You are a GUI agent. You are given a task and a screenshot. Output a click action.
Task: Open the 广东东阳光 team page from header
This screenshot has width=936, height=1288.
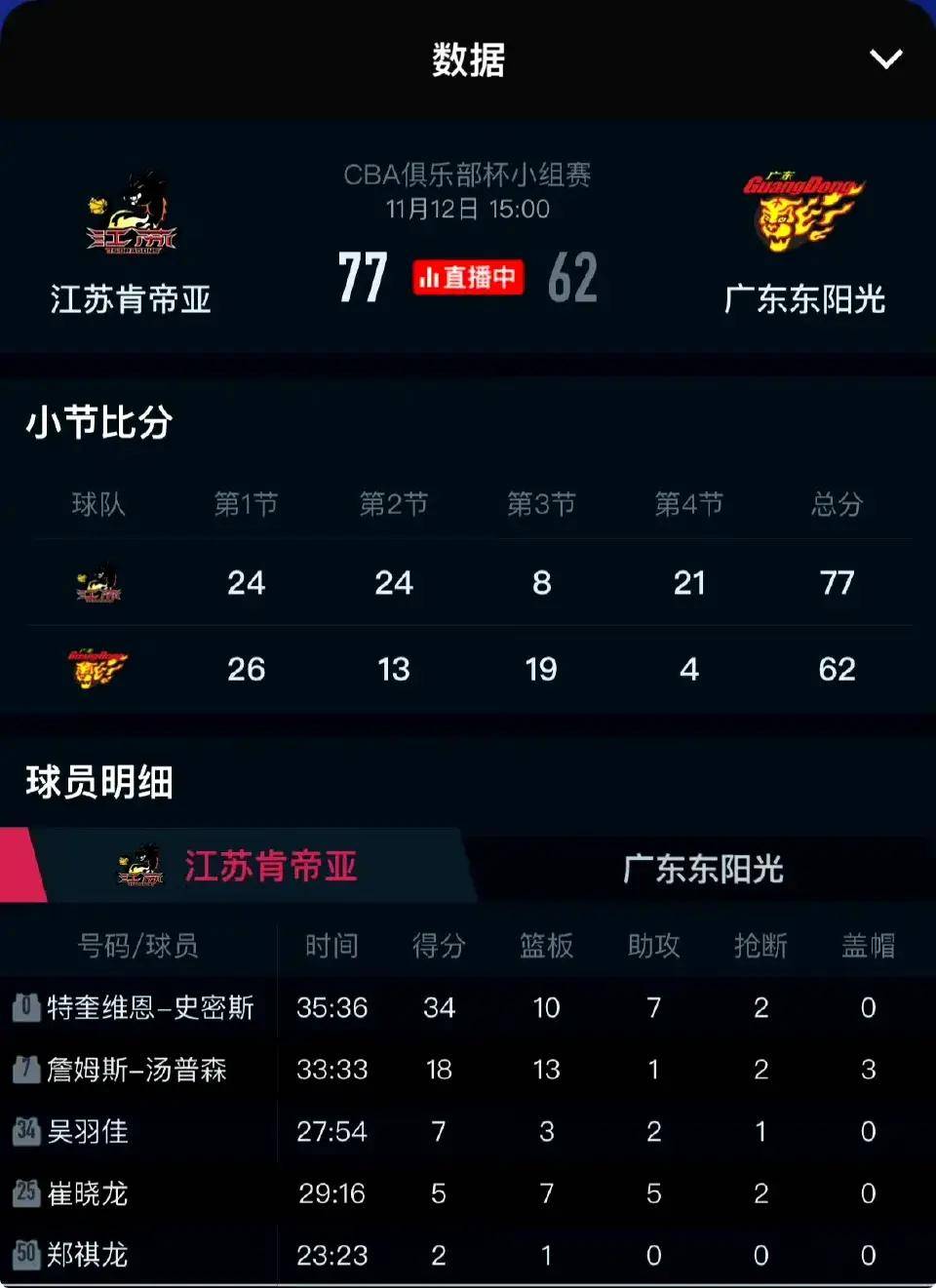[x=804, y=244]
